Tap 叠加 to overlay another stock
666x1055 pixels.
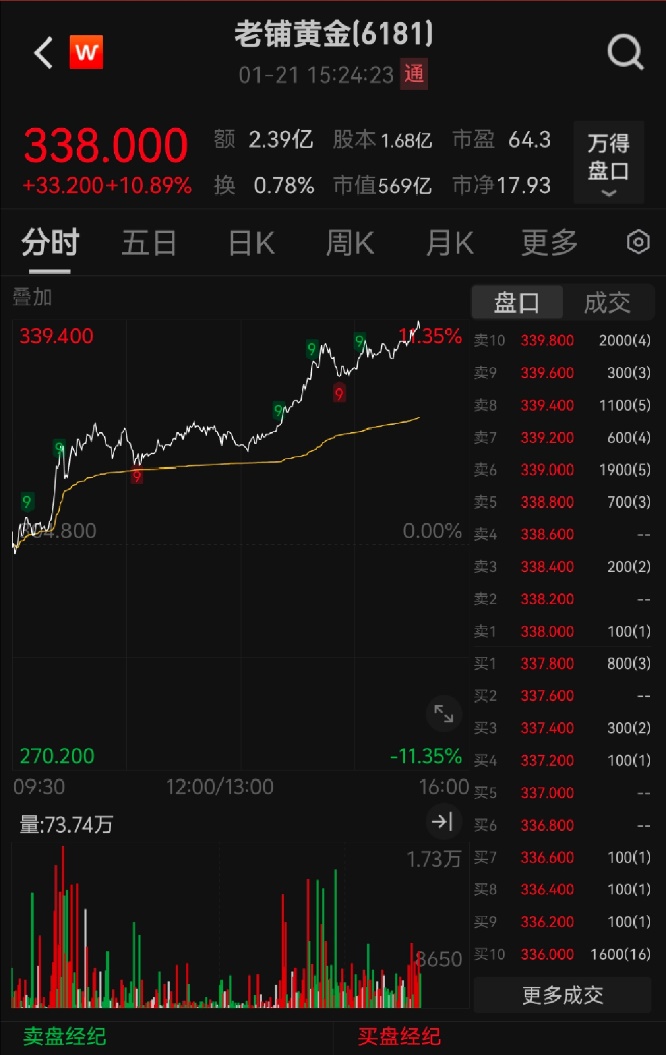(32, 297)
